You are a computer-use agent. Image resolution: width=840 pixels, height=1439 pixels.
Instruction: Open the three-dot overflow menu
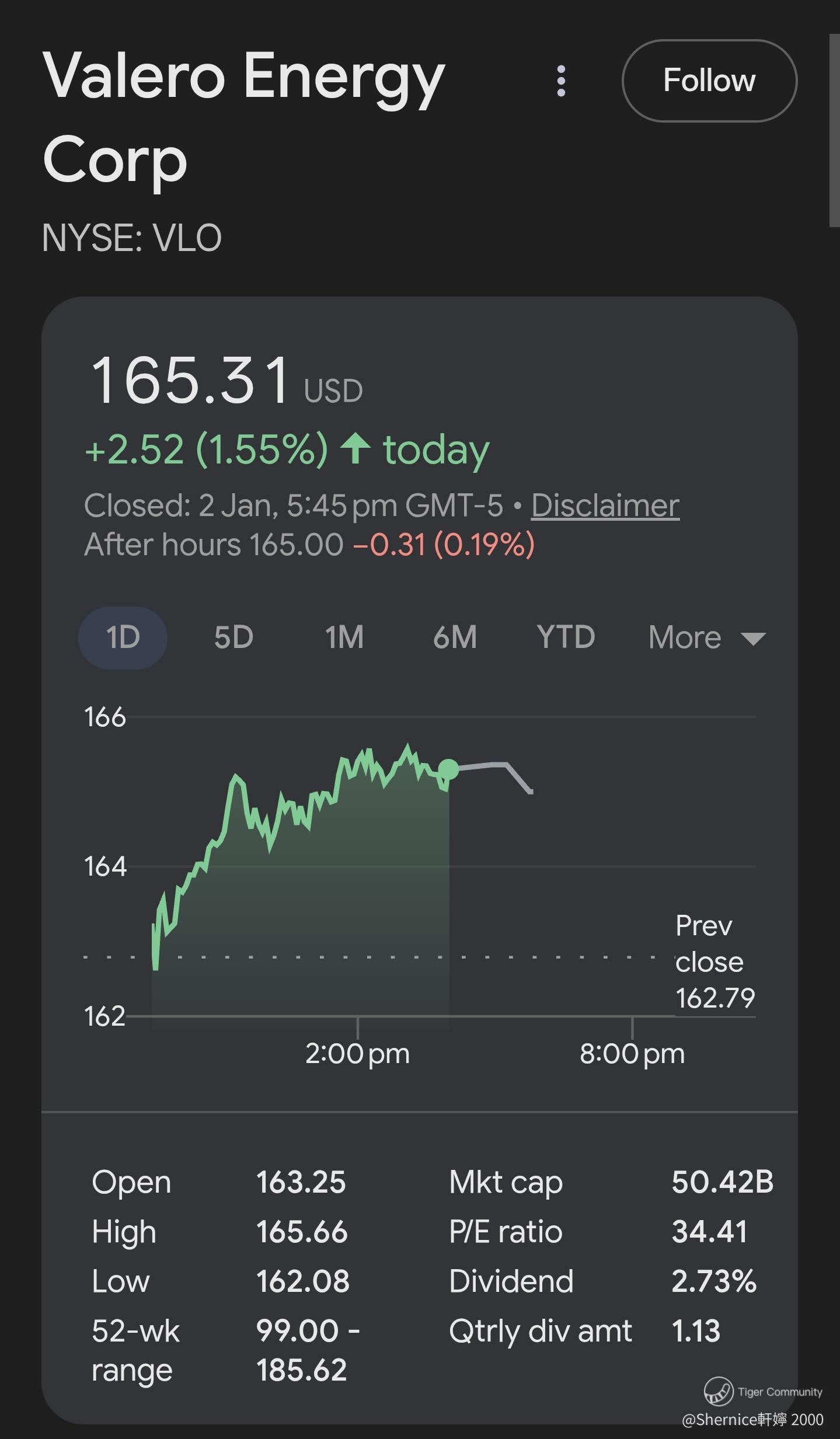[561, 81]
